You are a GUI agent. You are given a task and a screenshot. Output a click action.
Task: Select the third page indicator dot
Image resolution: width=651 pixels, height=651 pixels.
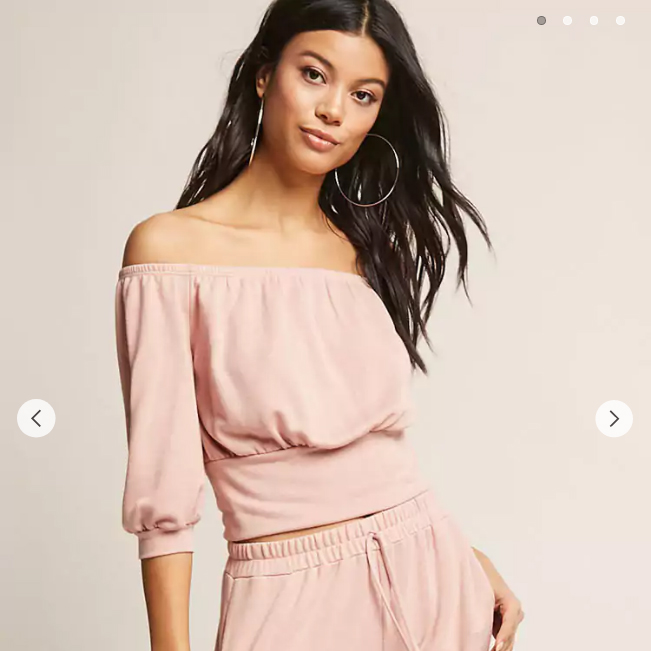[x=594, y=20]
